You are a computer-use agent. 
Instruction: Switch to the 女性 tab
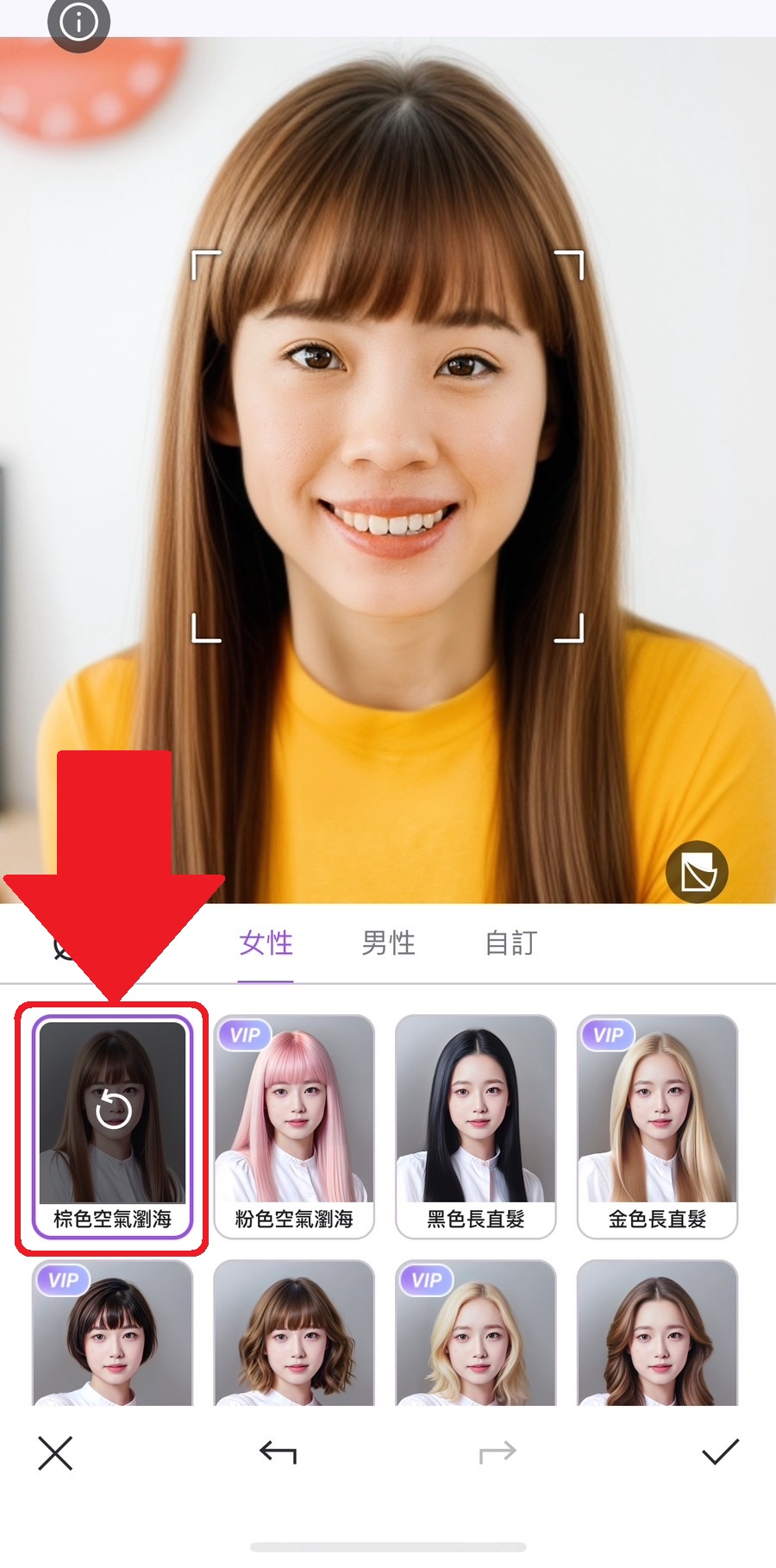[x=266, y=943]
